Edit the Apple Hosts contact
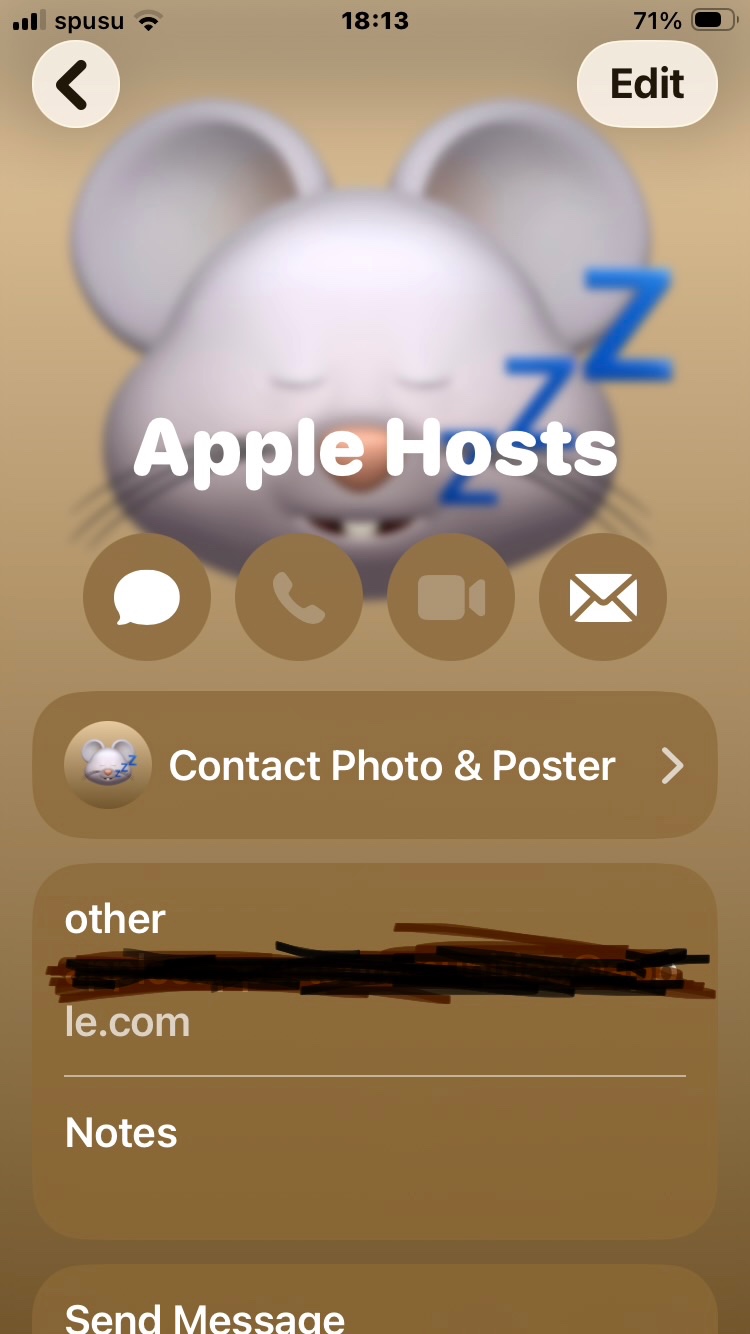This screenshot has height=1334, width=750. click(x=647, y=84)
